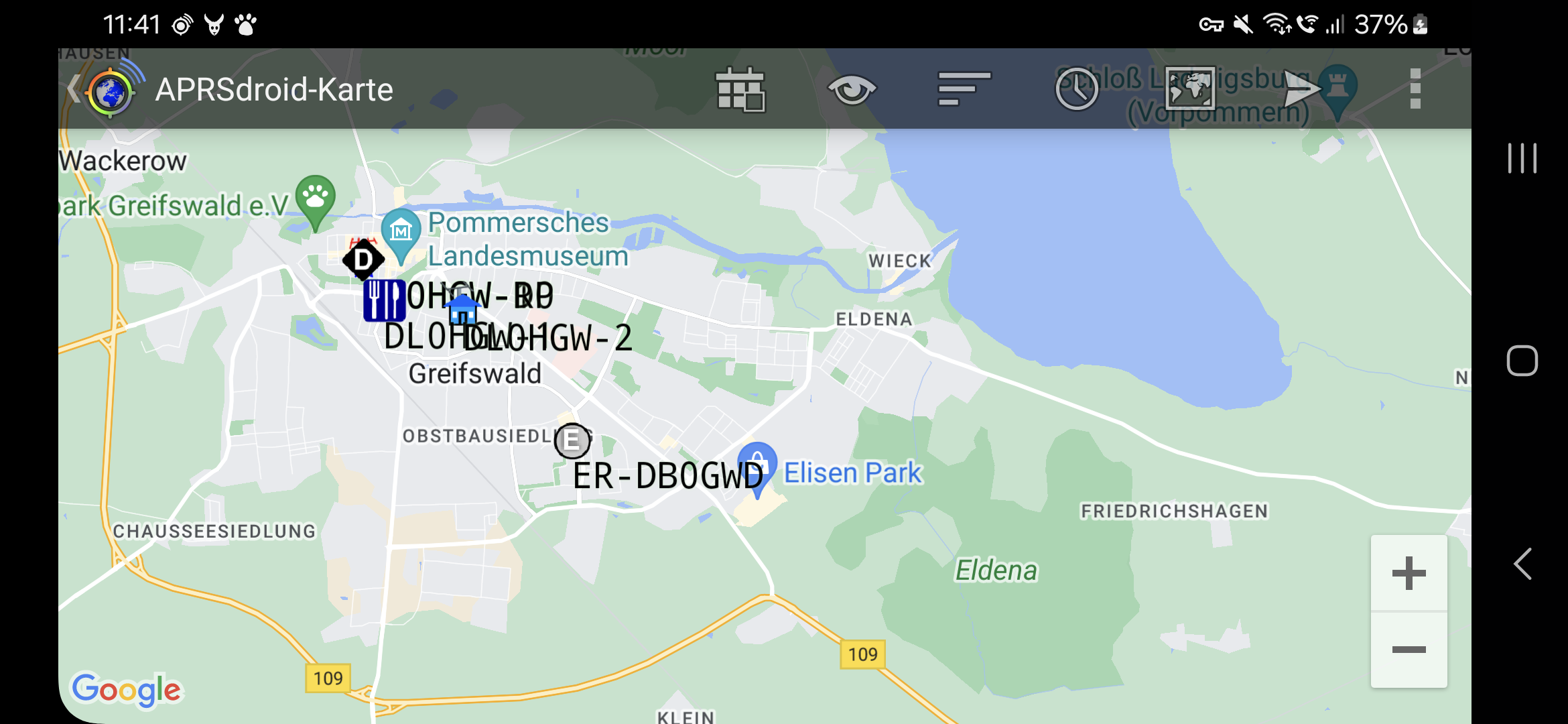Zoom out with the minus button
1568x724 pixels.
[x=1409, y=650]
